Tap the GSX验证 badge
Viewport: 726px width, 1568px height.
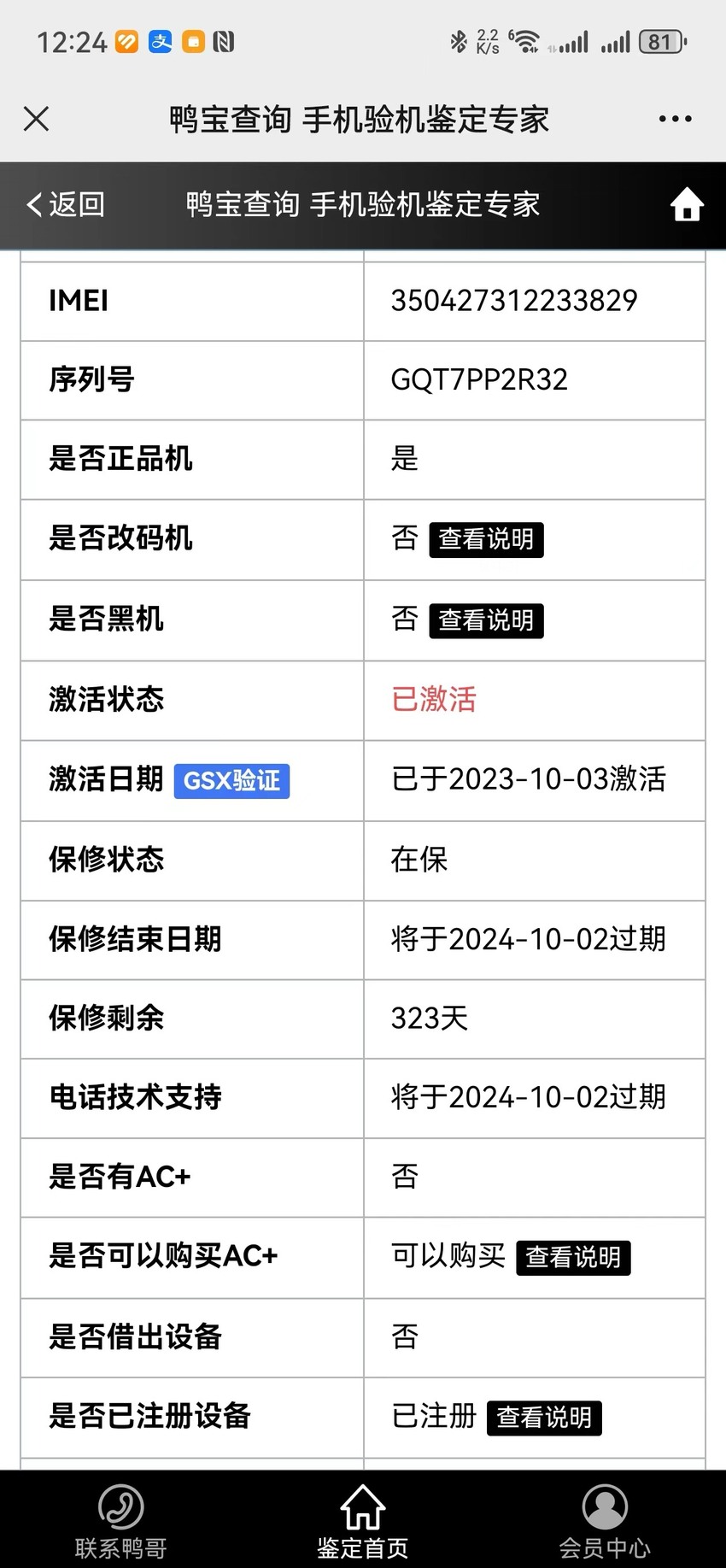pos(231,781)
